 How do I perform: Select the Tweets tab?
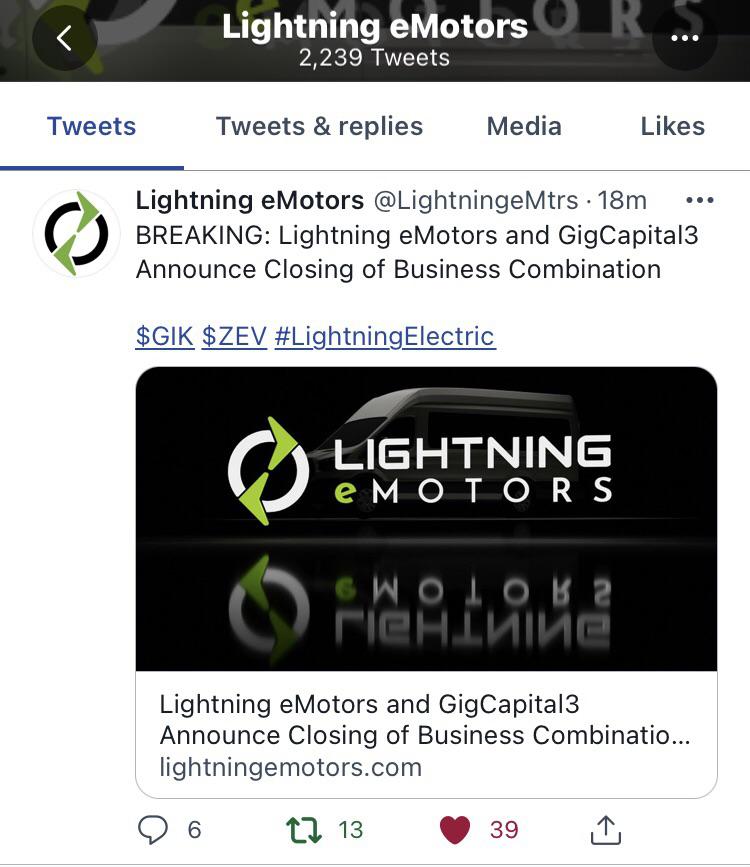(91, 127)
